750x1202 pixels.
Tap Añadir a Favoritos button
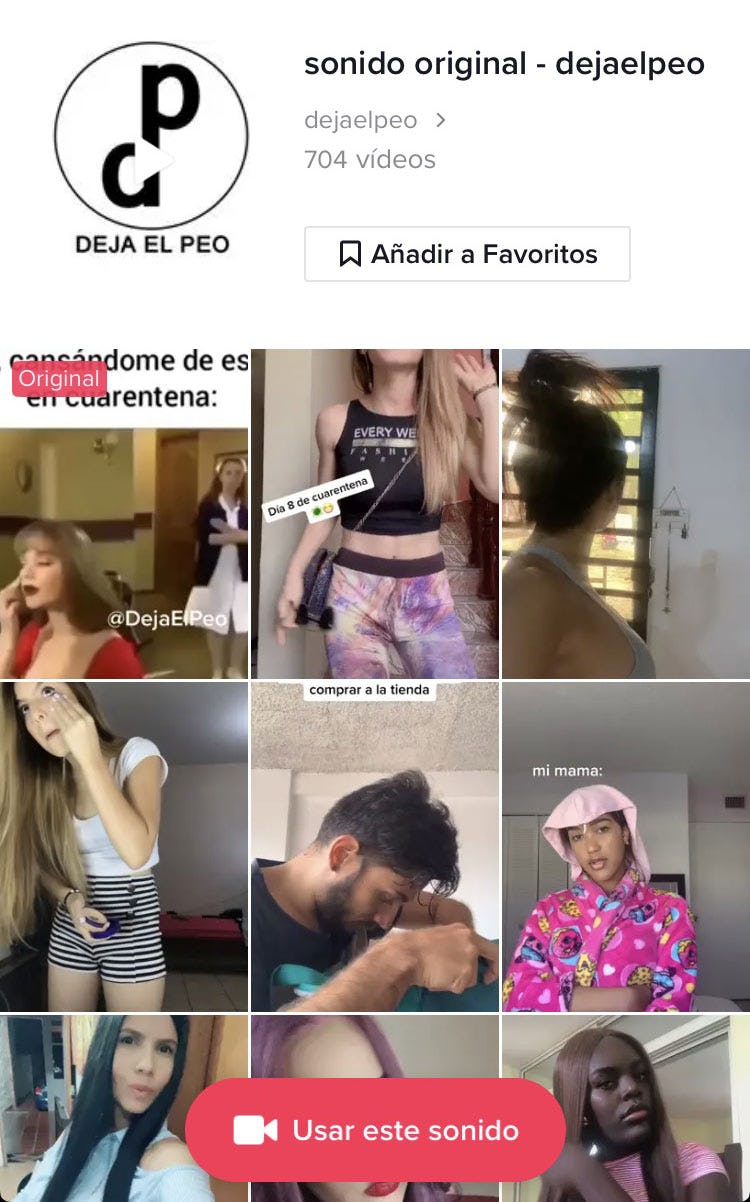coord(467,254)
